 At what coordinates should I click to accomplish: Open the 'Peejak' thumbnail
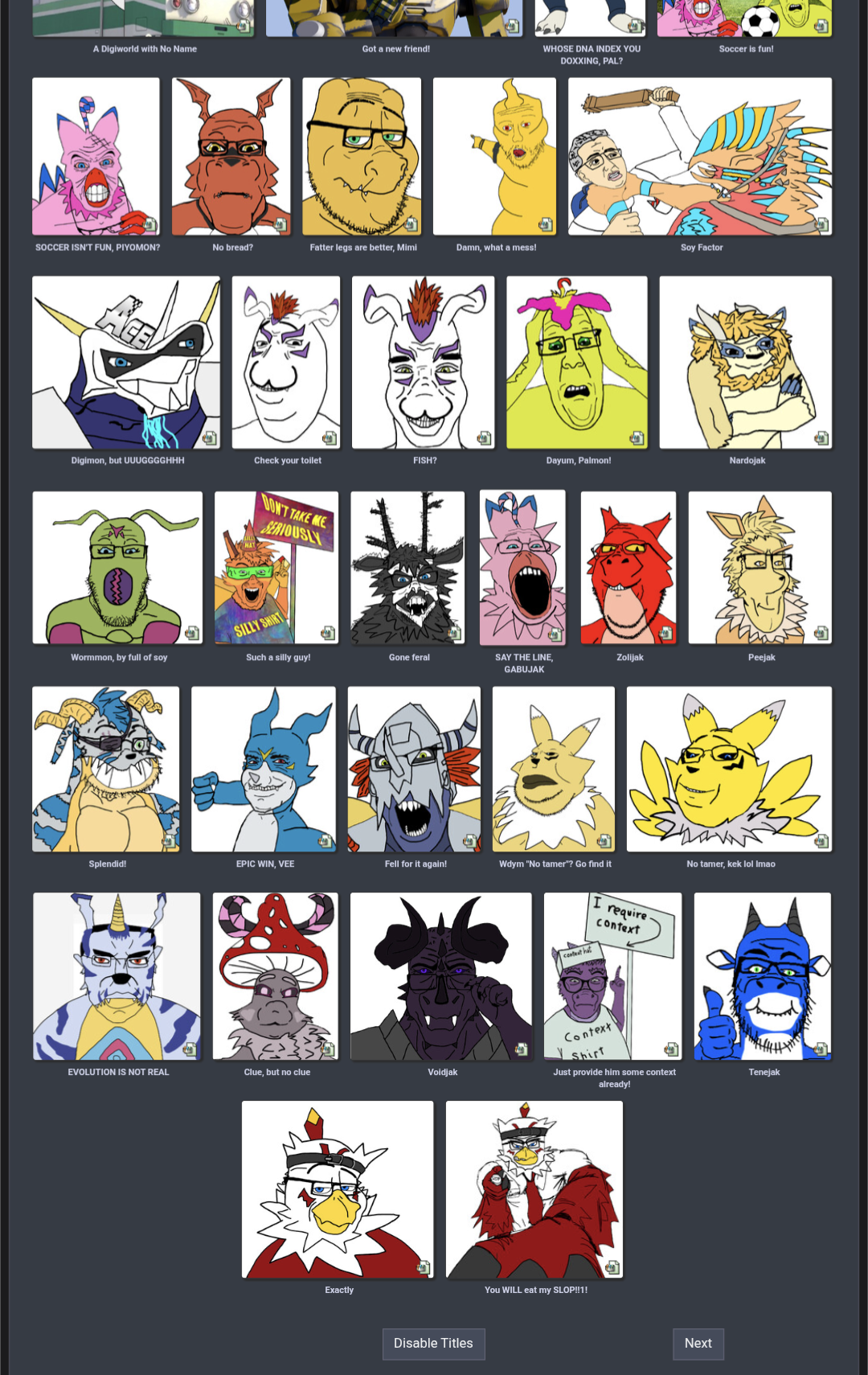[760, 568]
